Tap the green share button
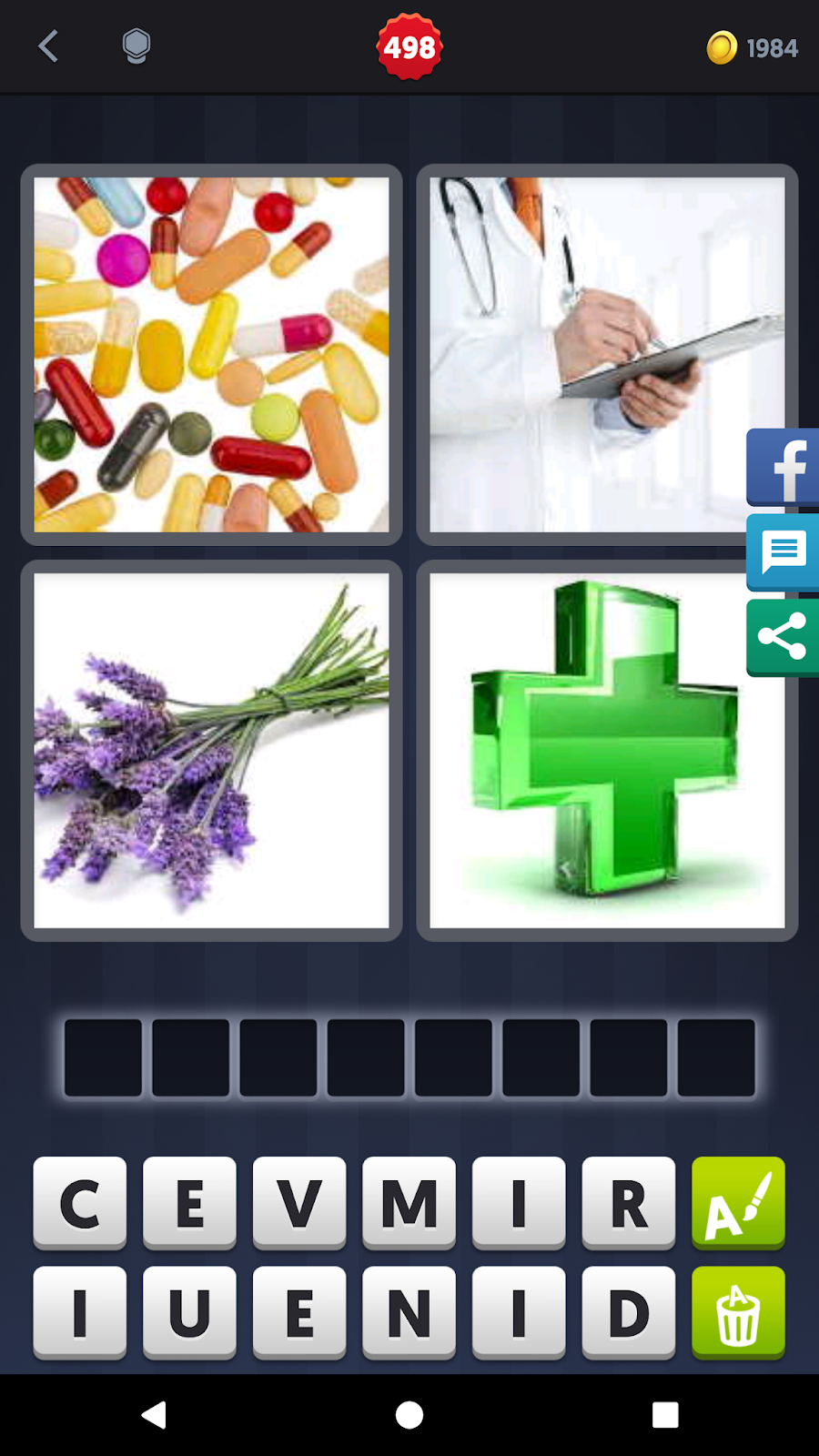This screenshot has height=1456, width=819. click(784, 637)
